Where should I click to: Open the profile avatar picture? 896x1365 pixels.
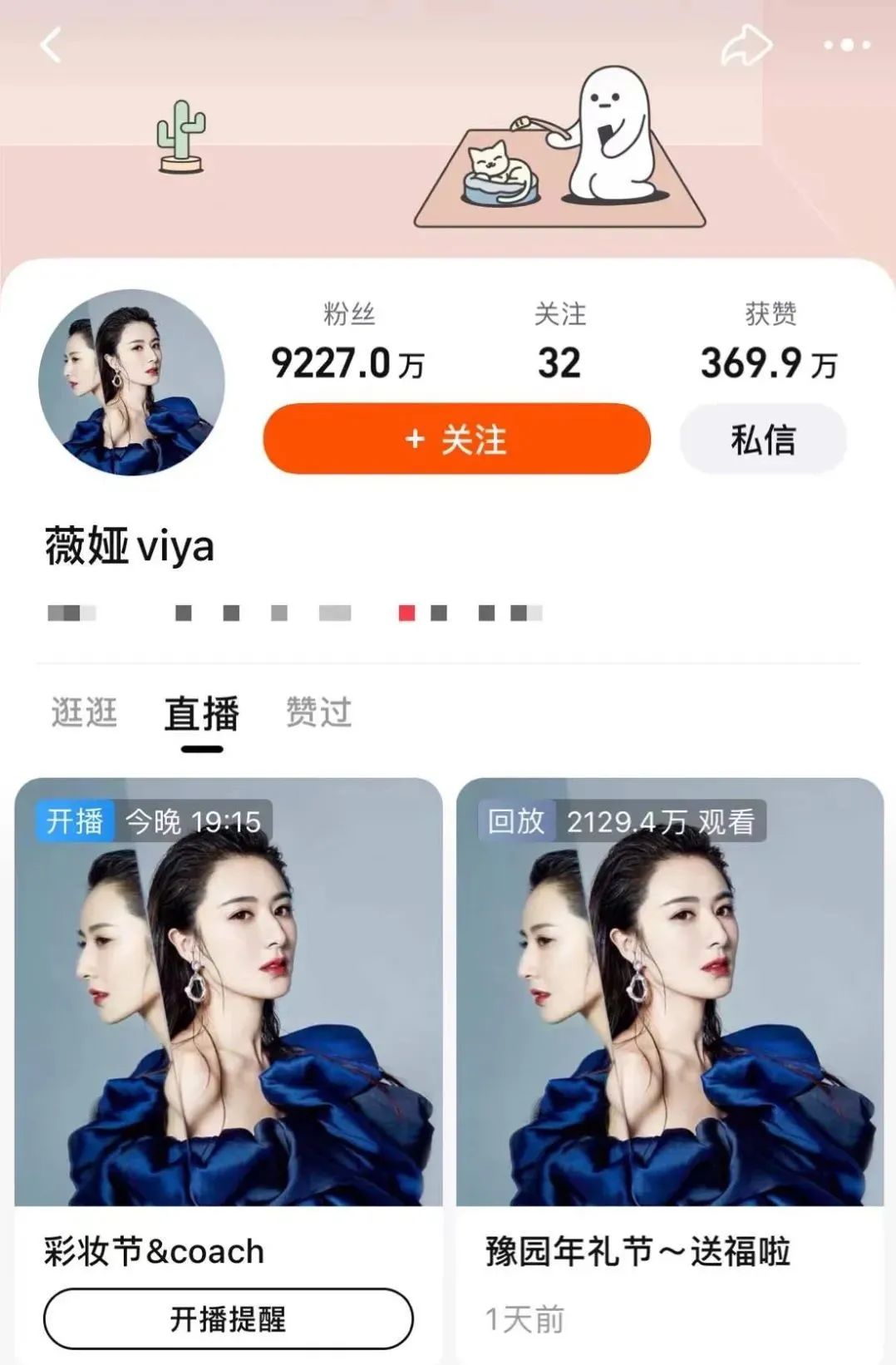[x=131, y=382]
